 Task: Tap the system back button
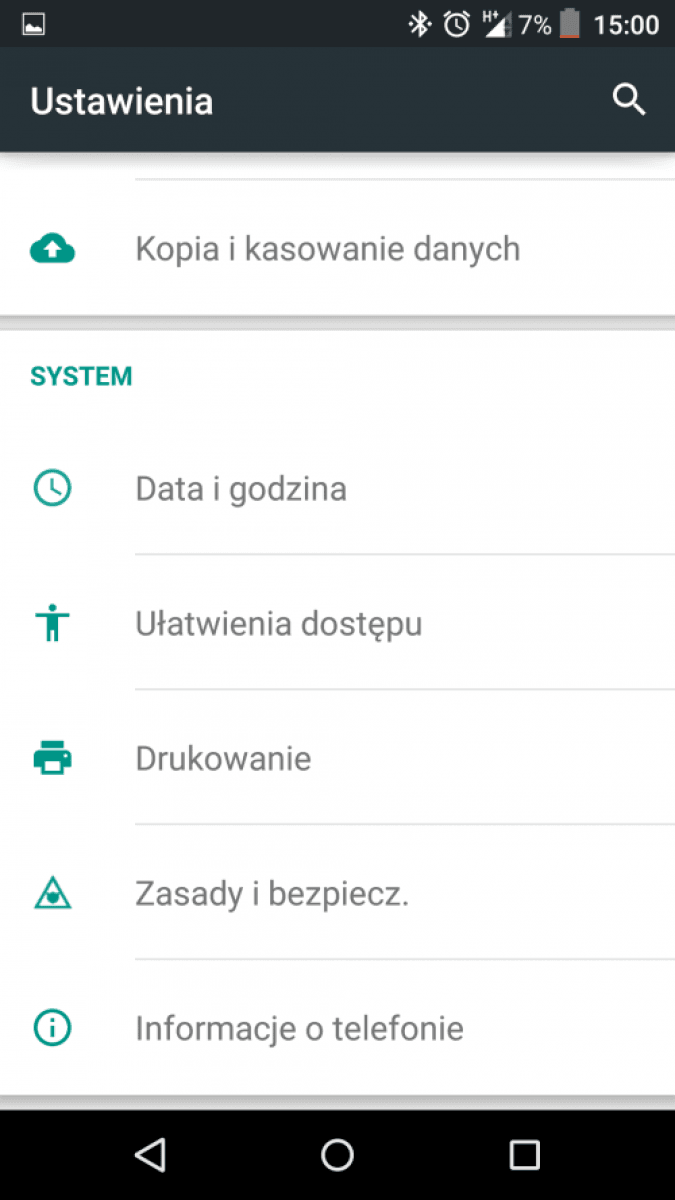(x=150, y=1155)
